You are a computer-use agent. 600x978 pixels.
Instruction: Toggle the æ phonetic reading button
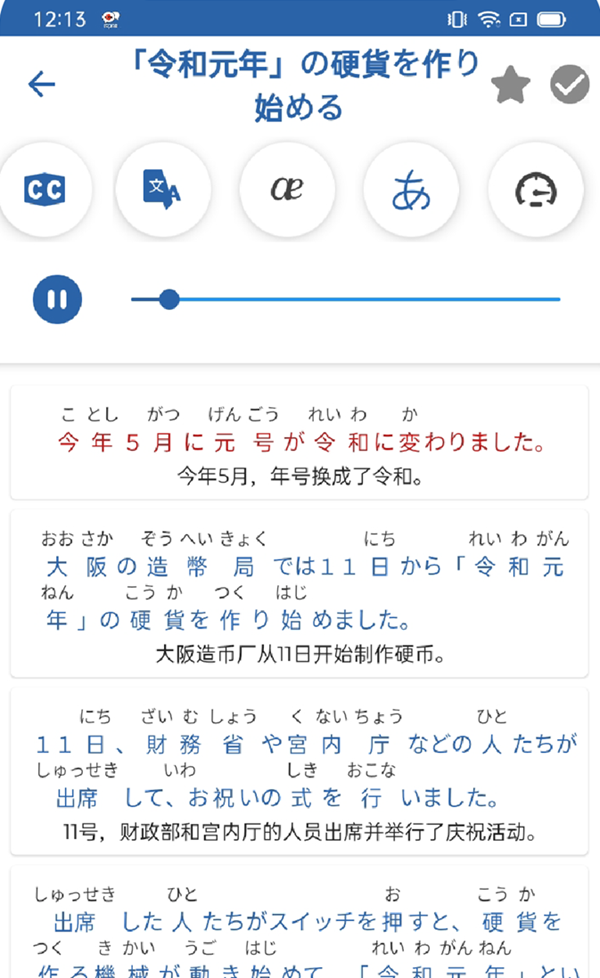(286, 188)
